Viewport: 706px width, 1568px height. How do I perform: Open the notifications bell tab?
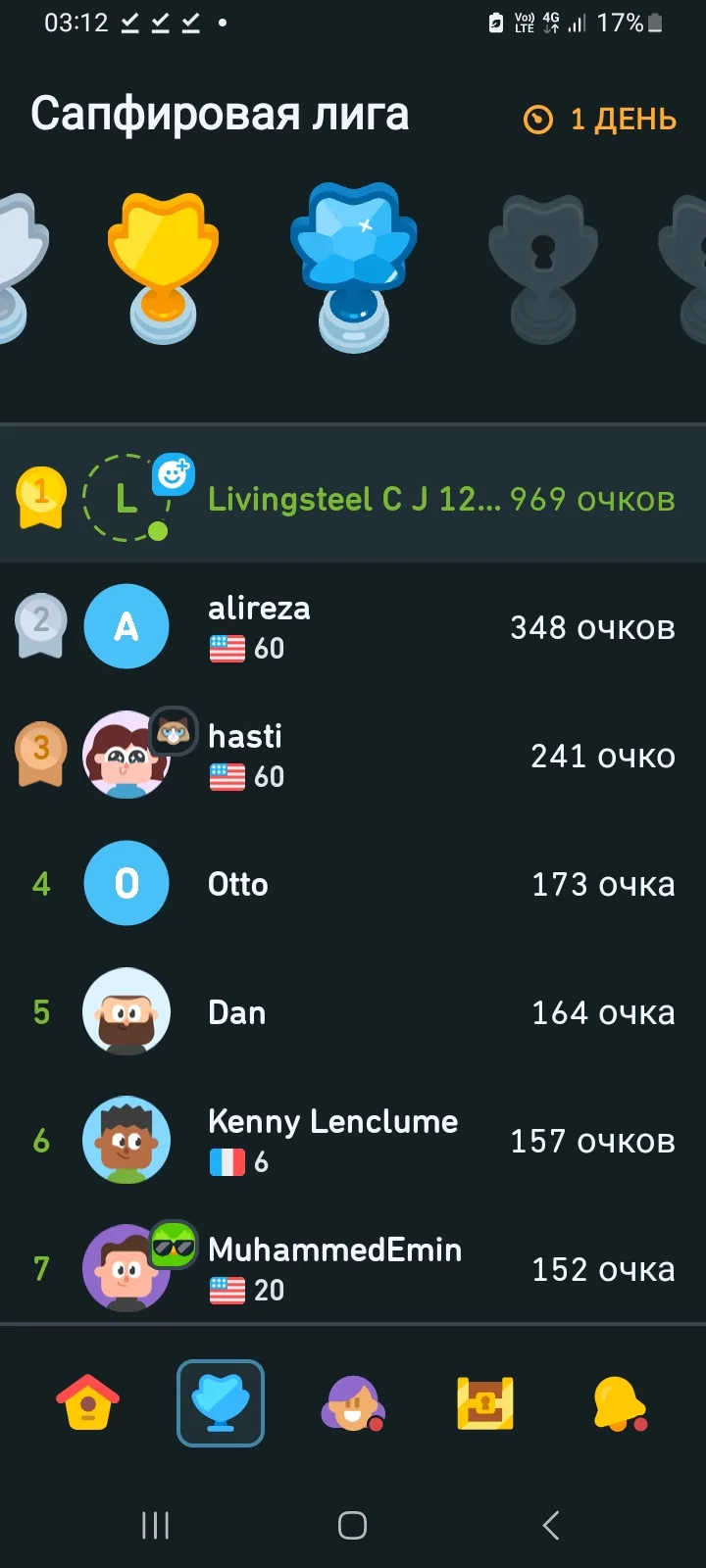tap(619, 1403)
